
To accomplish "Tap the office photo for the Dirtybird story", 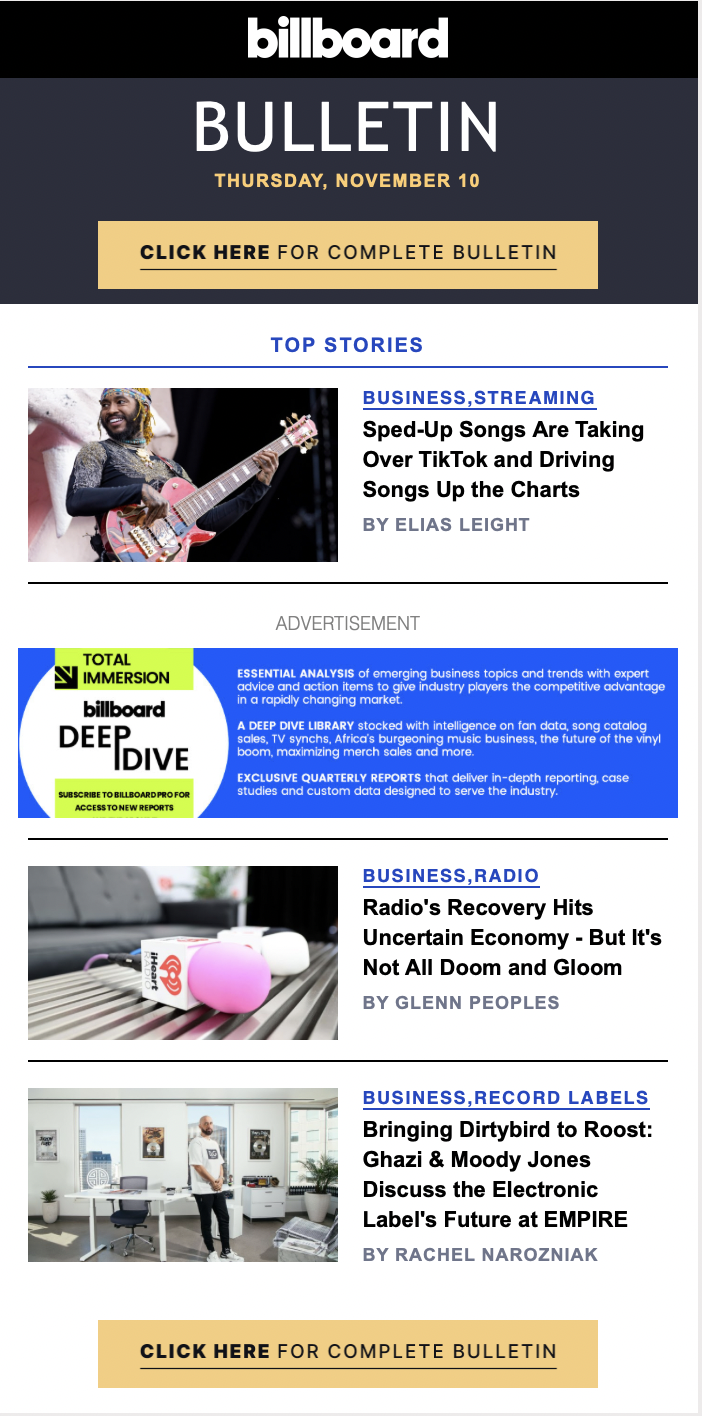I will 183,1175.
